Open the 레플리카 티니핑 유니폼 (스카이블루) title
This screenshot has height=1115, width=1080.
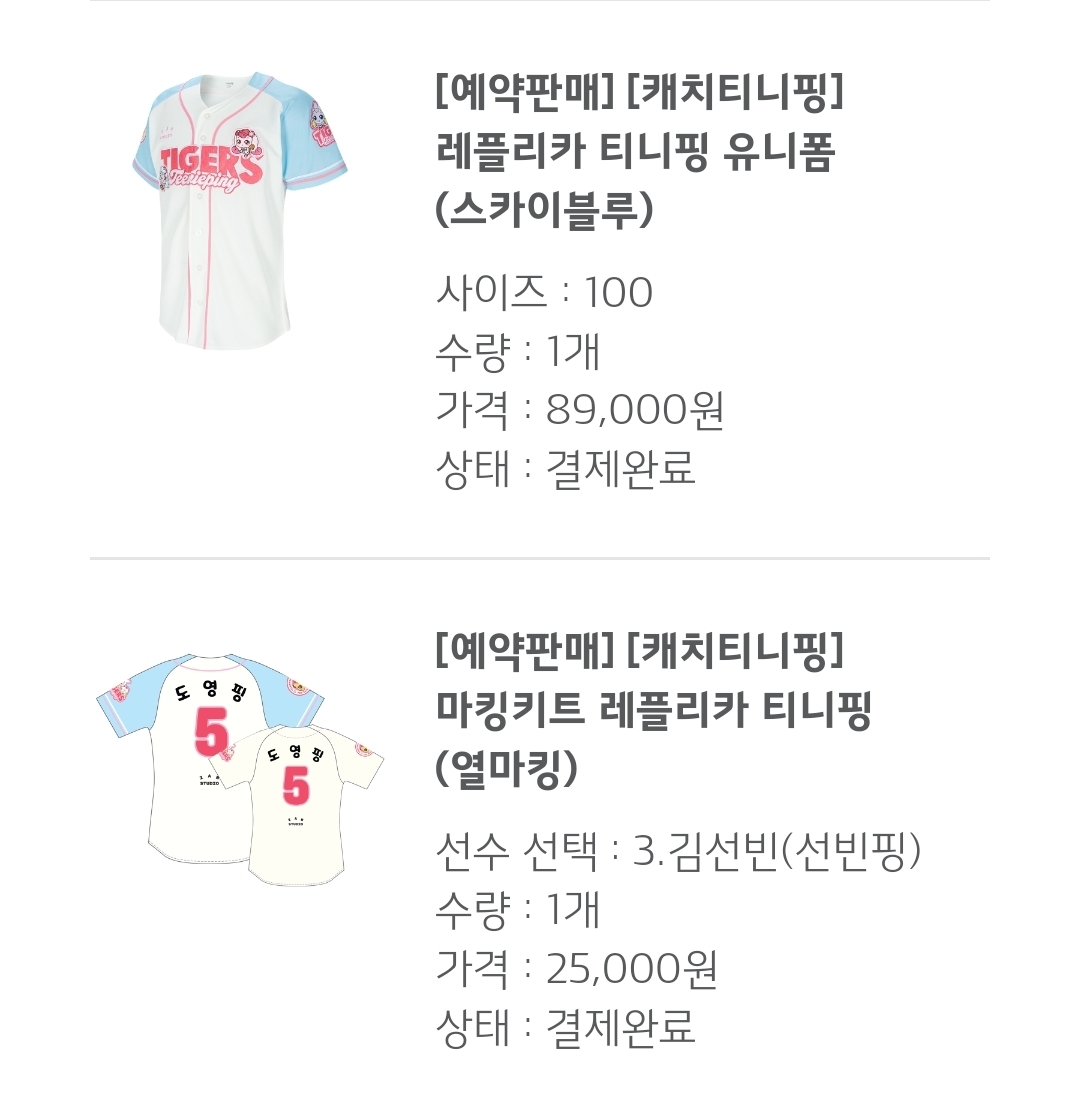636,153
